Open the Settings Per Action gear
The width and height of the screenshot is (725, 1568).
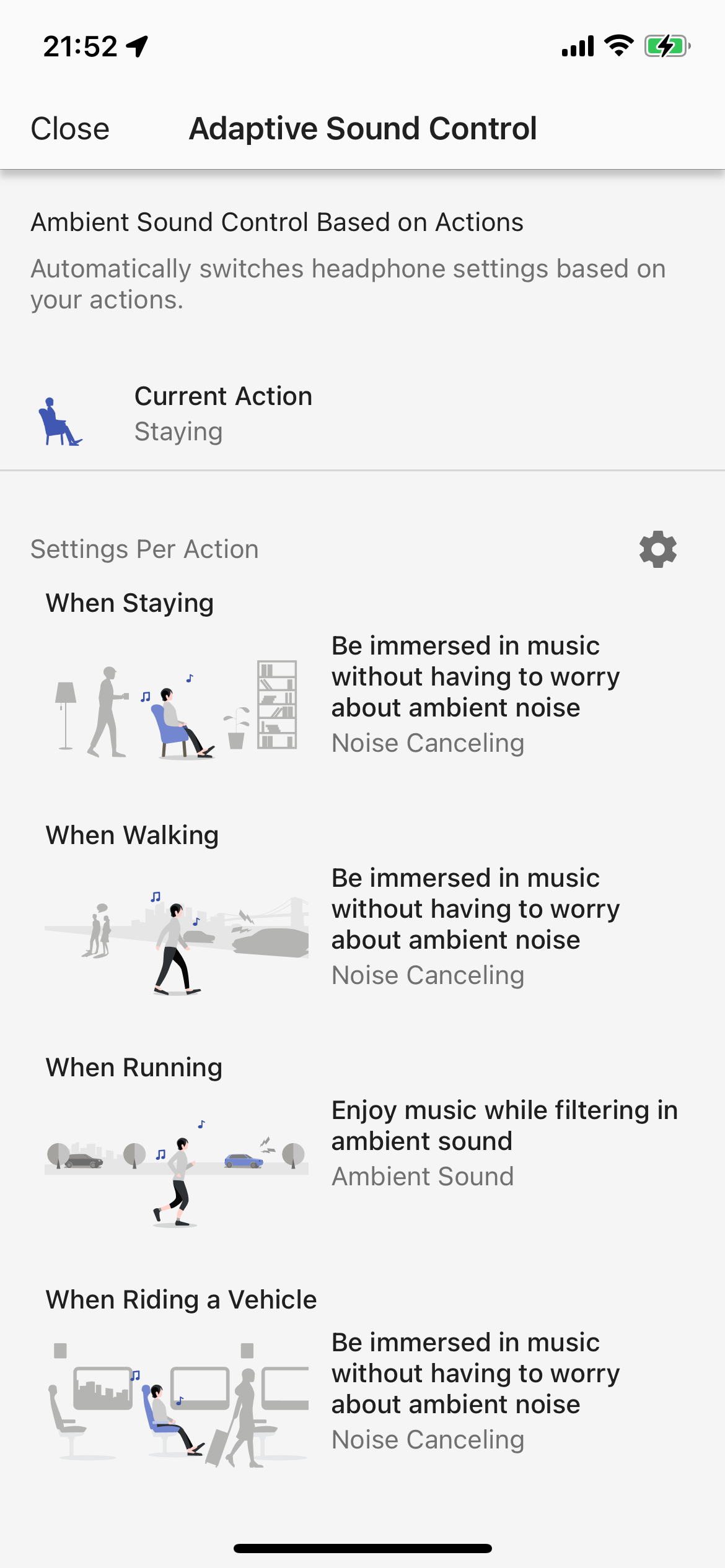657,549
